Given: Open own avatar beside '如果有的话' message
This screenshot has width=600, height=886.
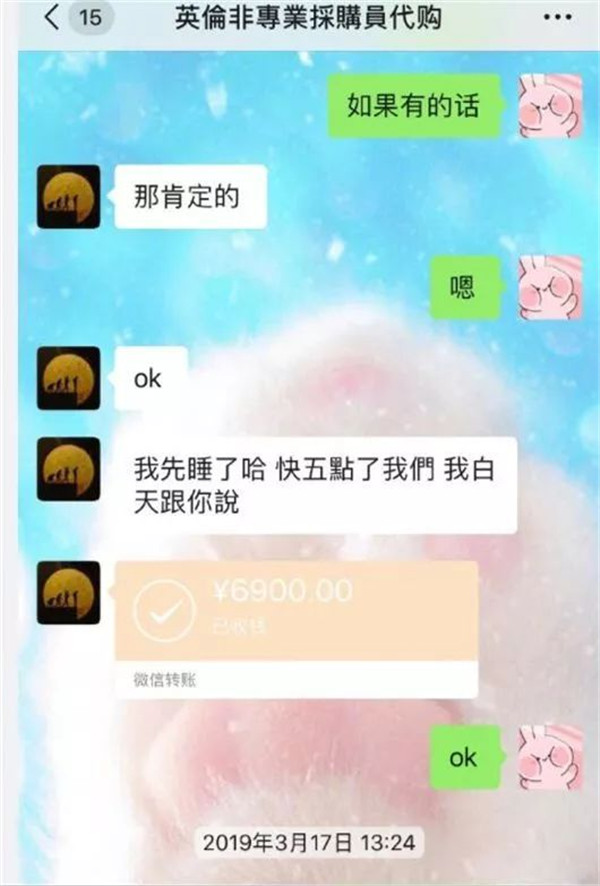Looking at the screenshot, I should point(549,105).
